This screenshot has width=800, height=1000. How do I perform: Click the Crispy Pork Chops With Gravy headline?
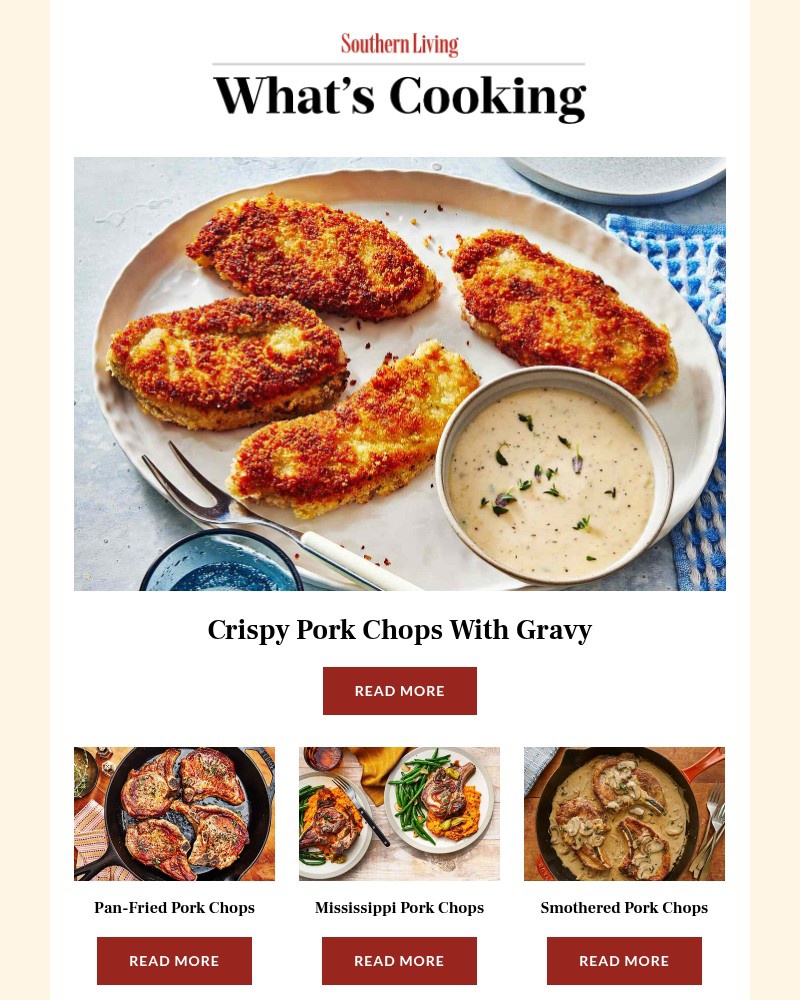point(400,630)
